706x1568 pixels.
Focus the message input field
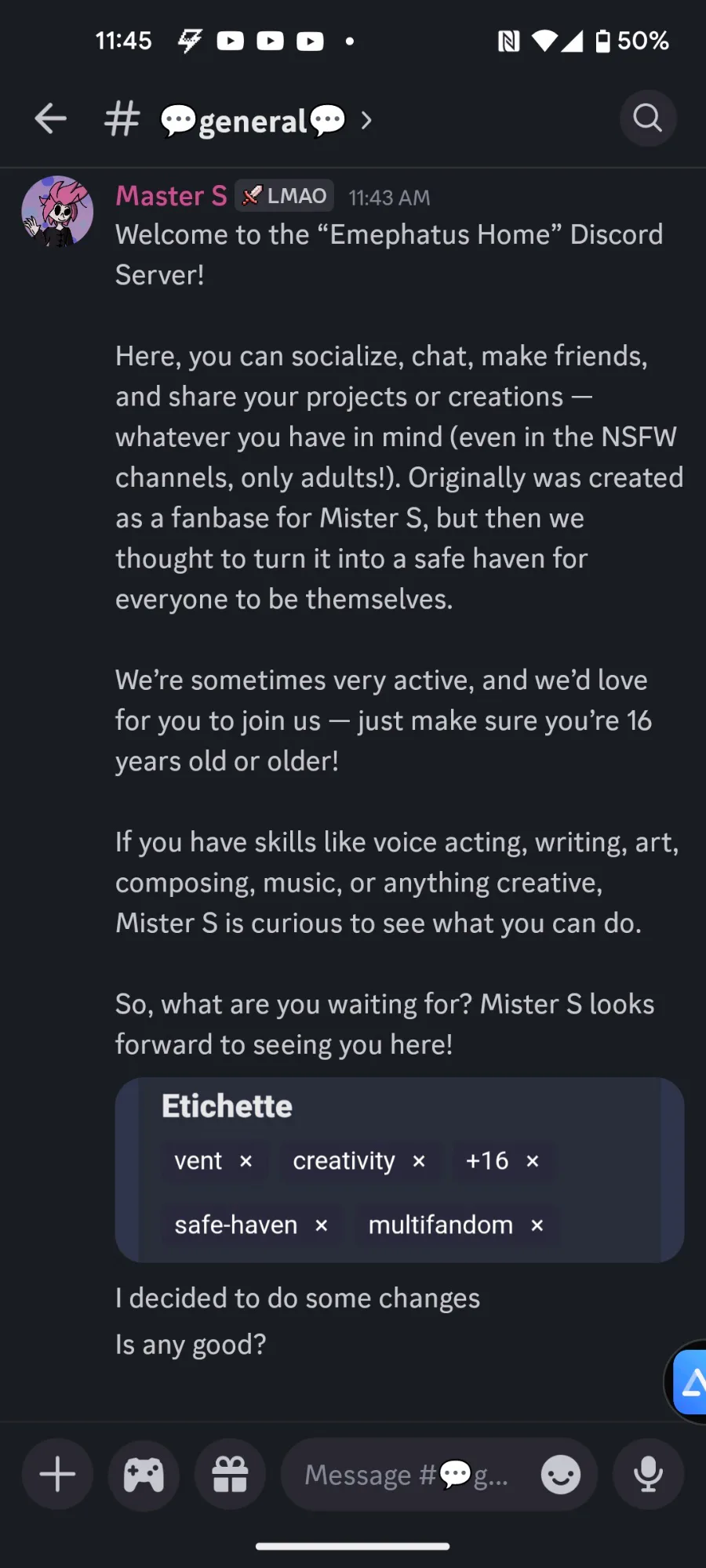pyautogui.click(x=408, y=1475)
